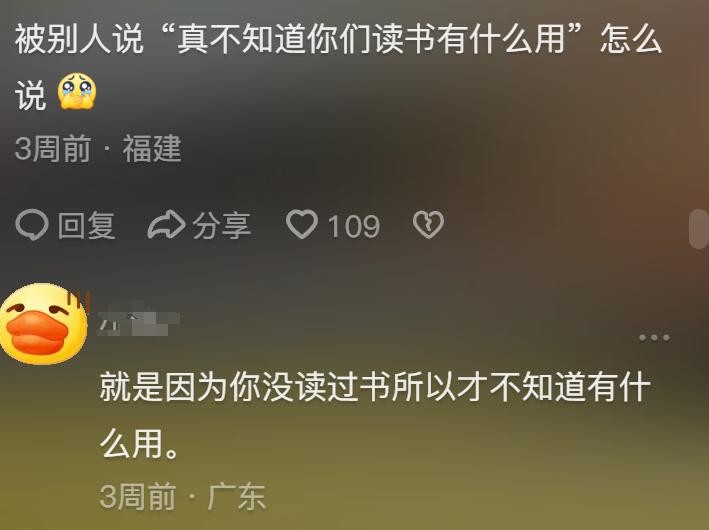Open the duck avatar's profile
The image size is (709, 530).
click(x=44, y=324)
